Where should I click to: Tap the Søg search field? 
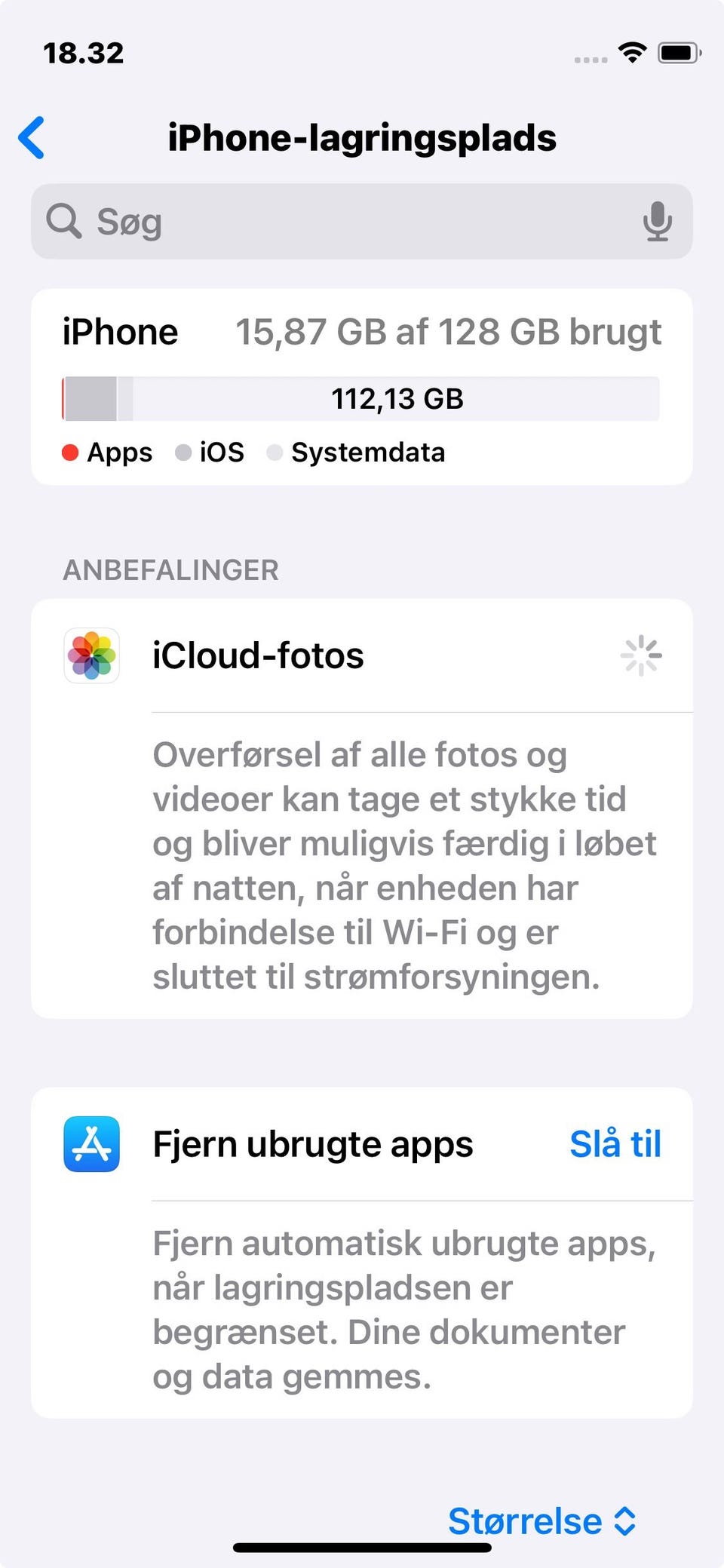(x=361, y=222)
